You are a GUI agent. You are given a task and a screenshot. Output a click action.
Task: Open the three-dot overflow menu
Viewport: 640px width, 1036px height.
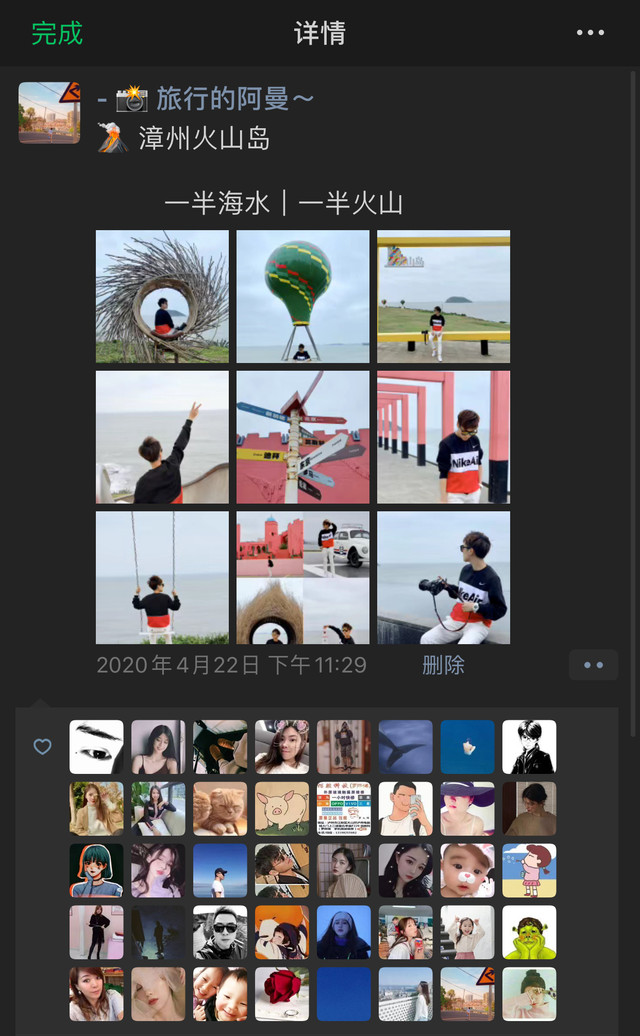pos(591,33)
